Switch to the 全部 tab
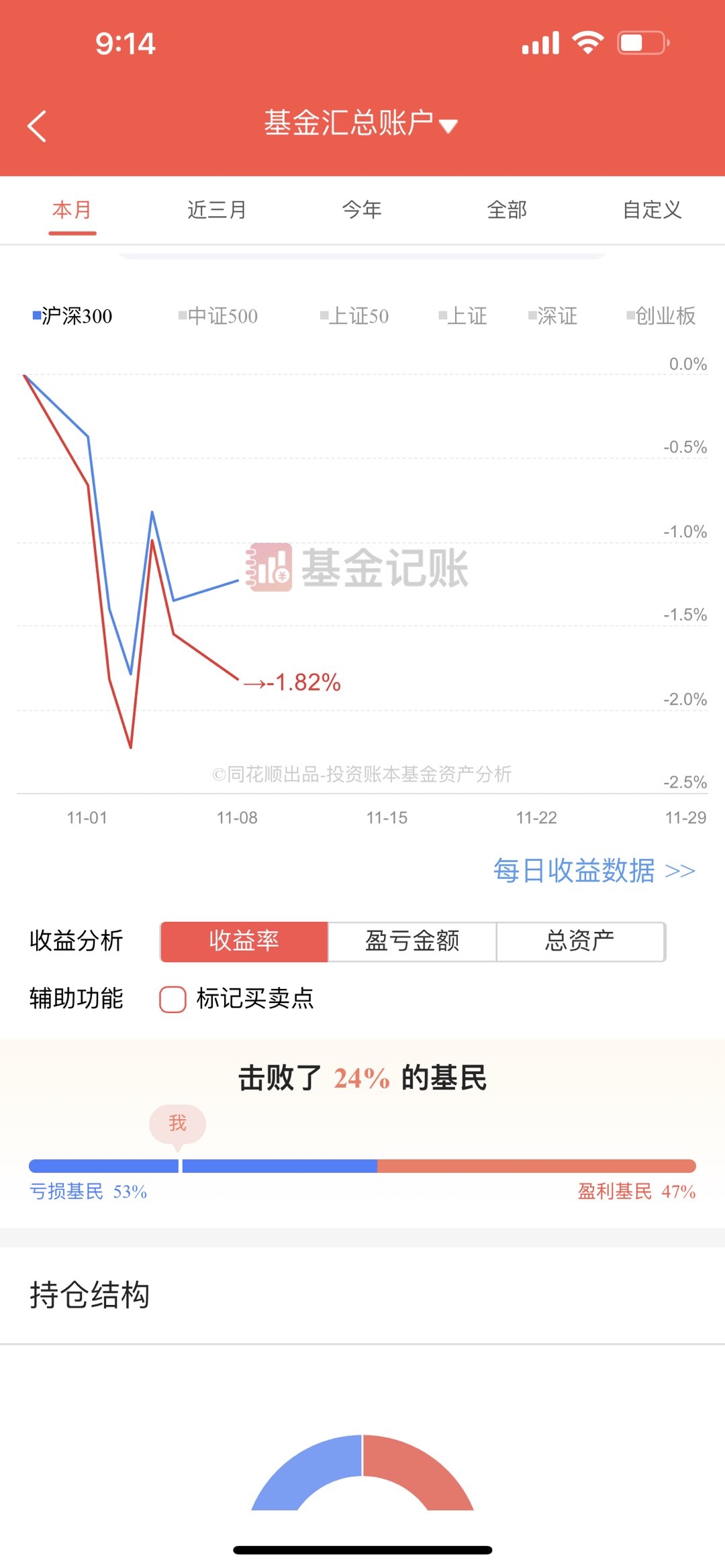 [x=507, y=210]
